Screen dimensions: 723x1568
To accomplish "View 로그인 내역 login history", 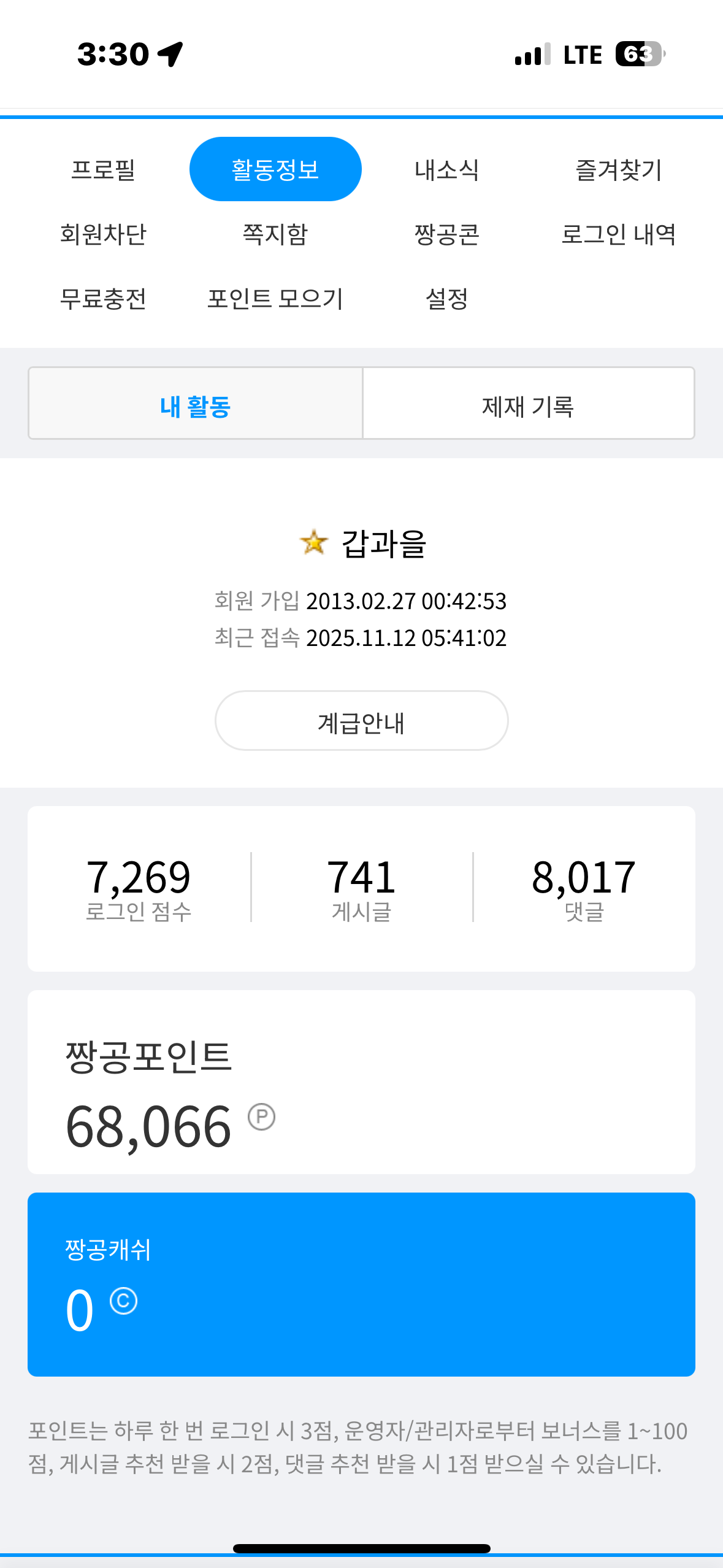I will click(x=618, y=234).
